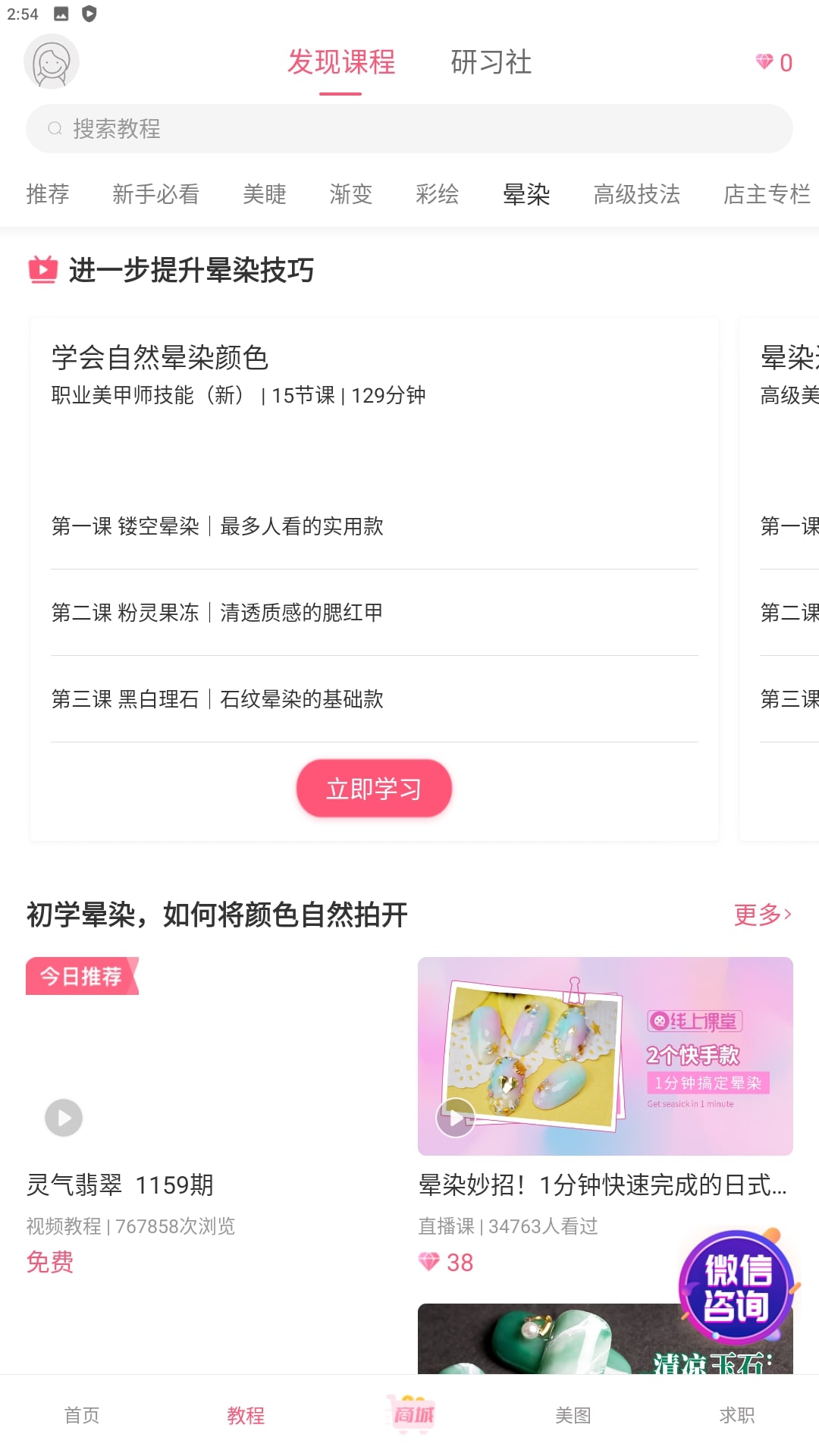Open lesson 第一课 镂空晕染
The height and width of the screenshot is (1456, 819).
point(218,526)
